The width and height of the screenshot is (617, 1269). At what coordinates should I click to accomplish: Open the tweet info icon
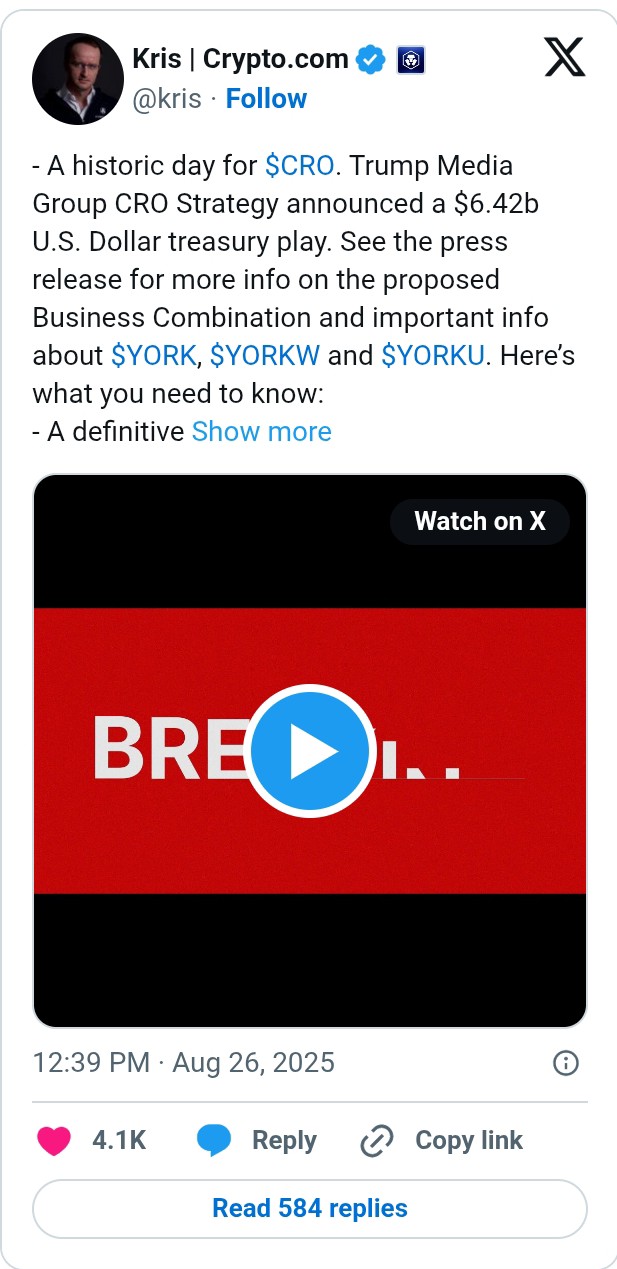pyautogui.click(x=566, y=1062)
